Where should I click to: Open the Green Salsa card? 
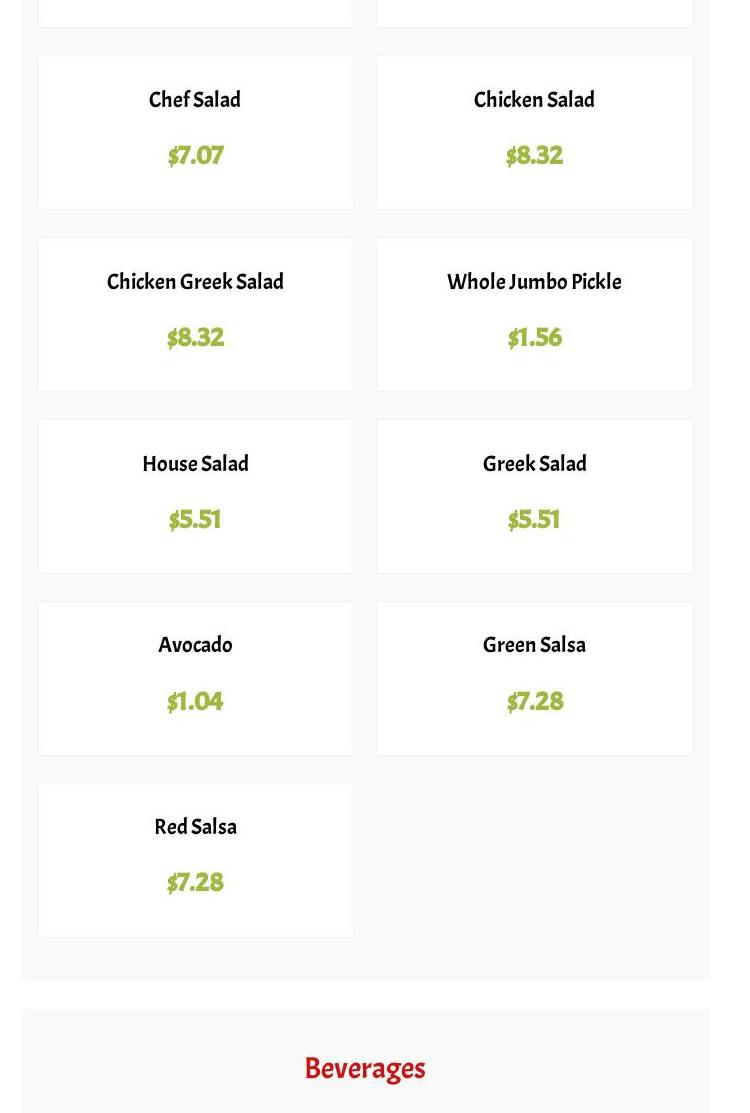pos(534,677)
